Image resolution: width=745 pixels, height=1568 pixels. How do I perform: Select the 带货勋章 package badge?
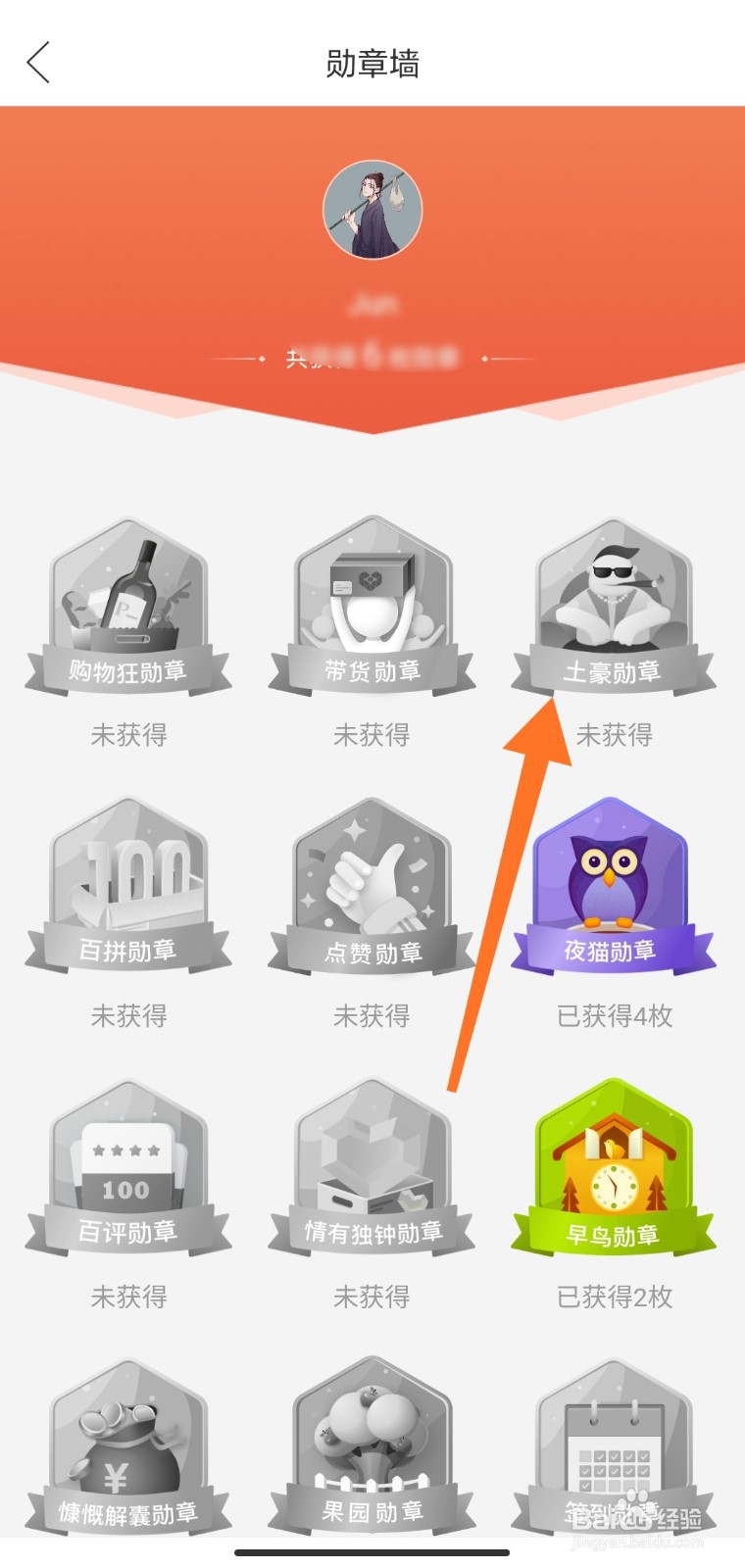372,608
